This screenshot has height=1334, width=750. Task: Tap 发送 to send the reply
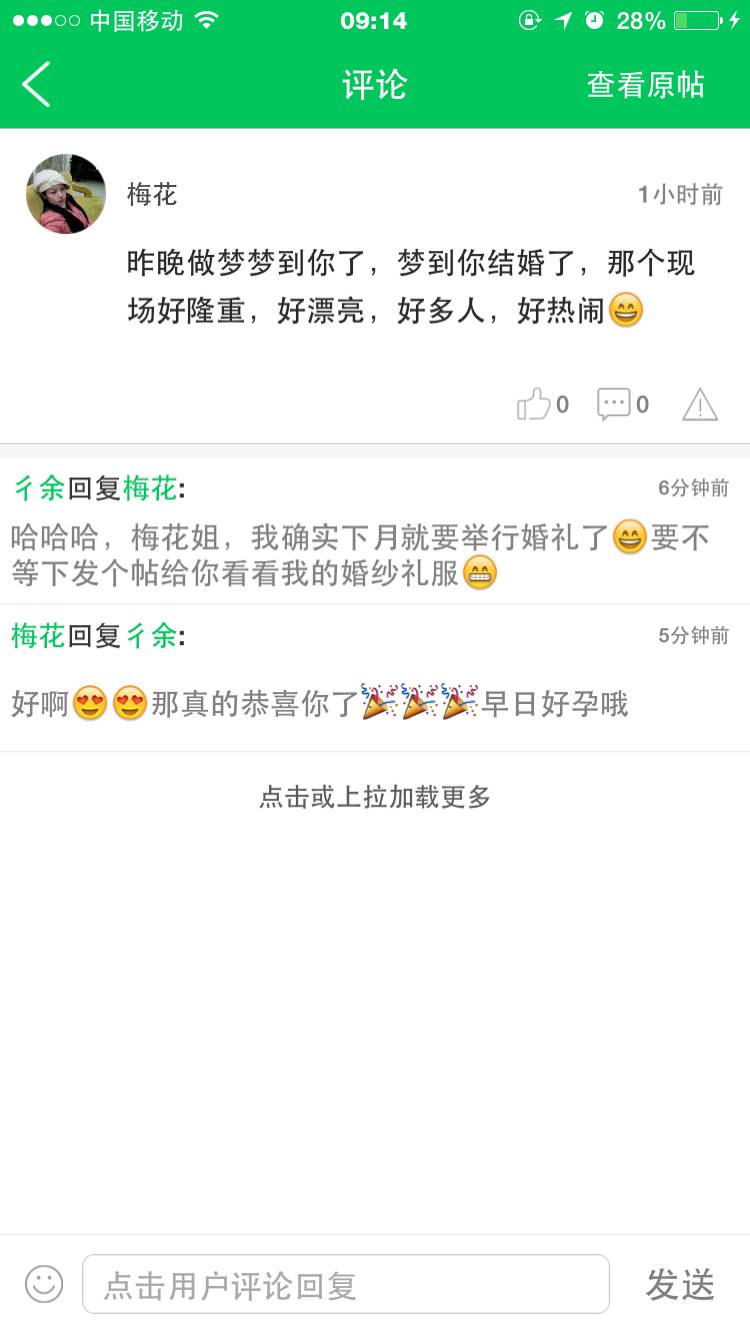[680, 1284]
